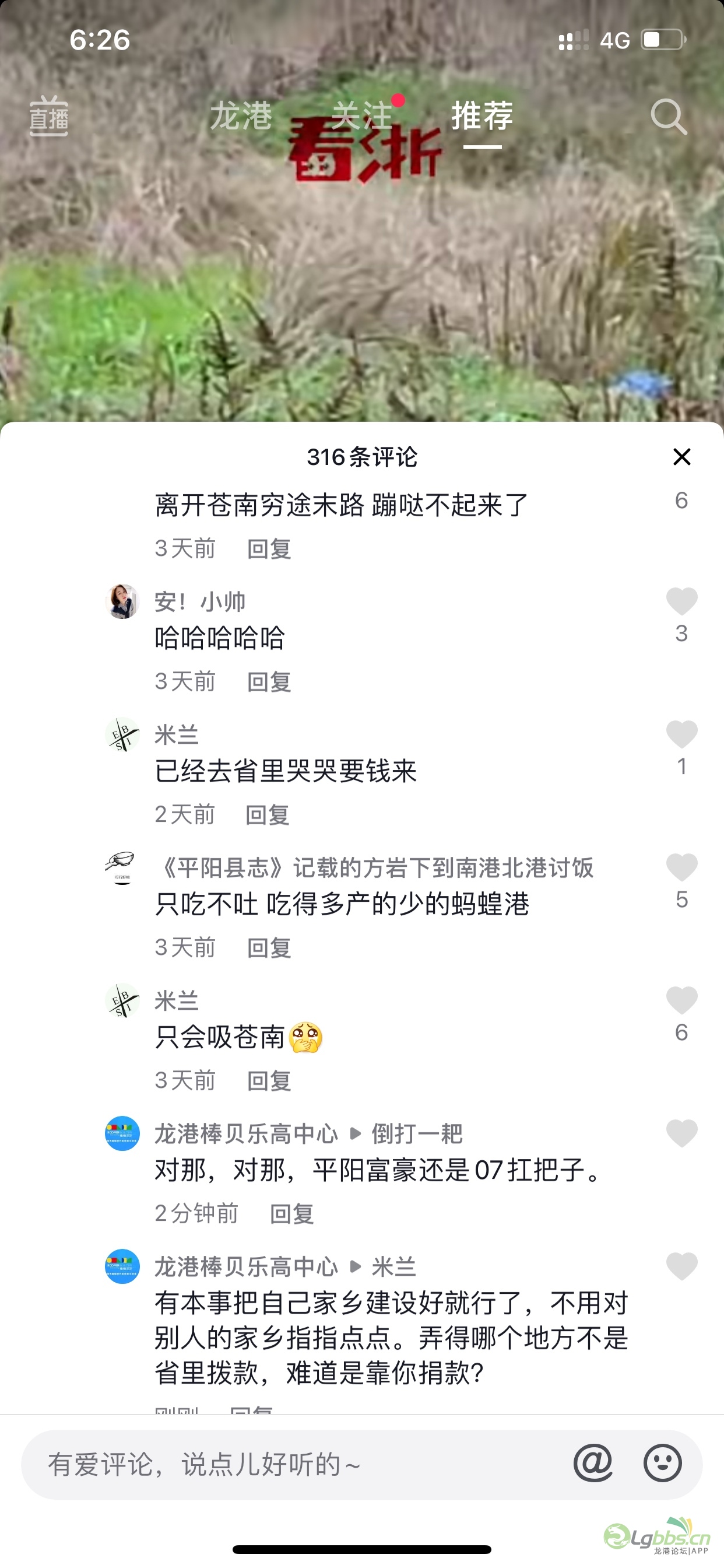Switch to the 关注 tab

click(x=362, y=116)
